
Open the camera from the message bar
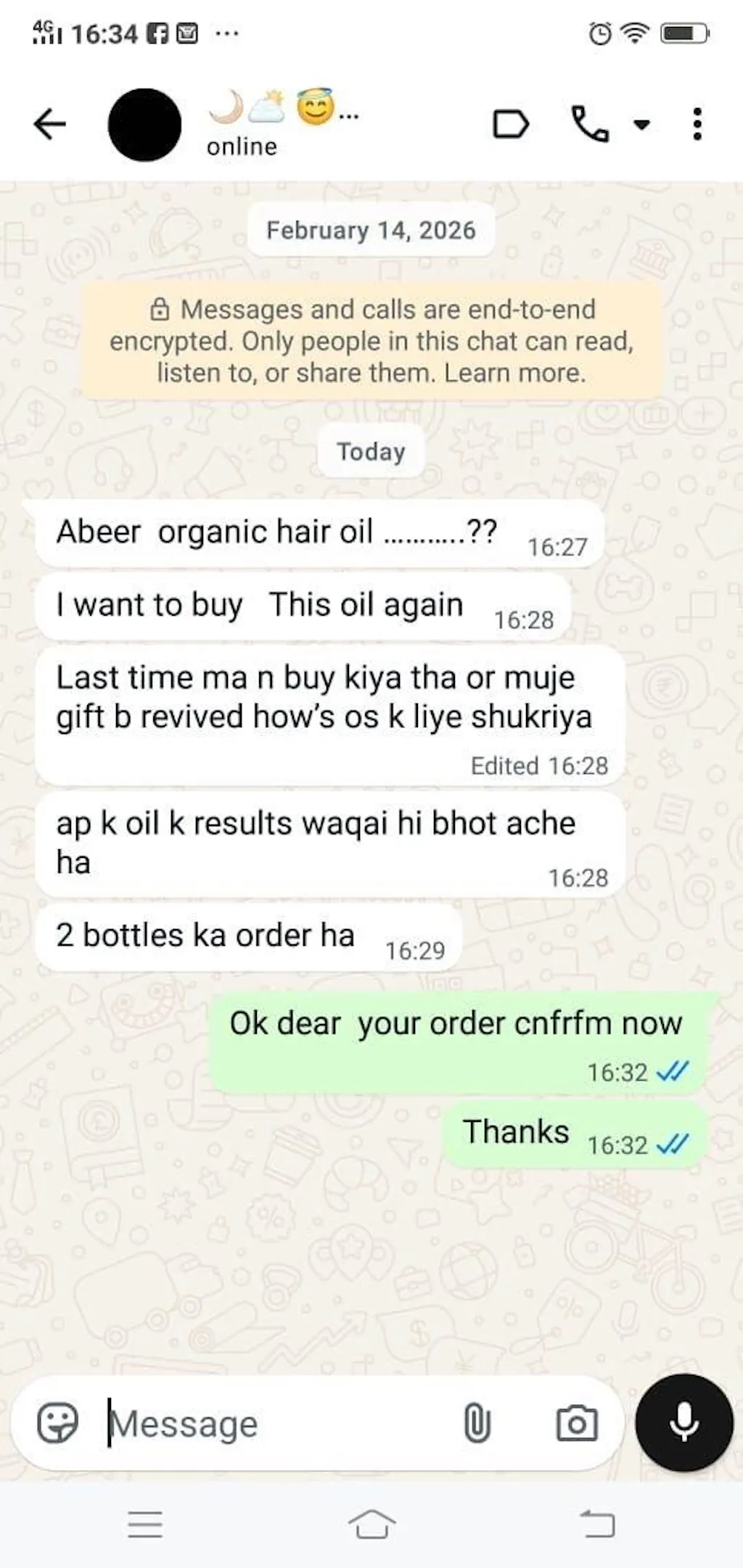tap(577, 1423)
